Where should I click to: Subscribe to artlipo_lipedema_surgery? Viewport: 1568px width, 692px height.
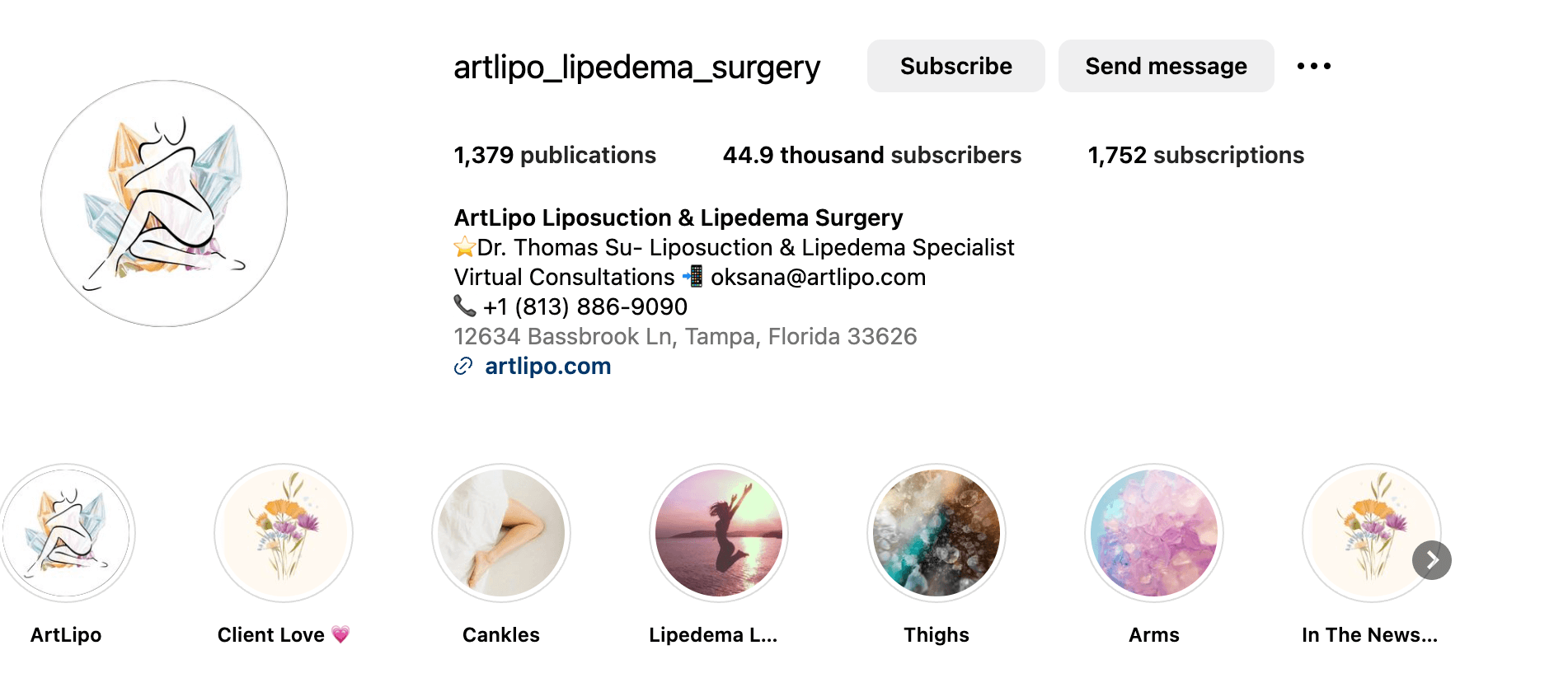coord(955,66)
